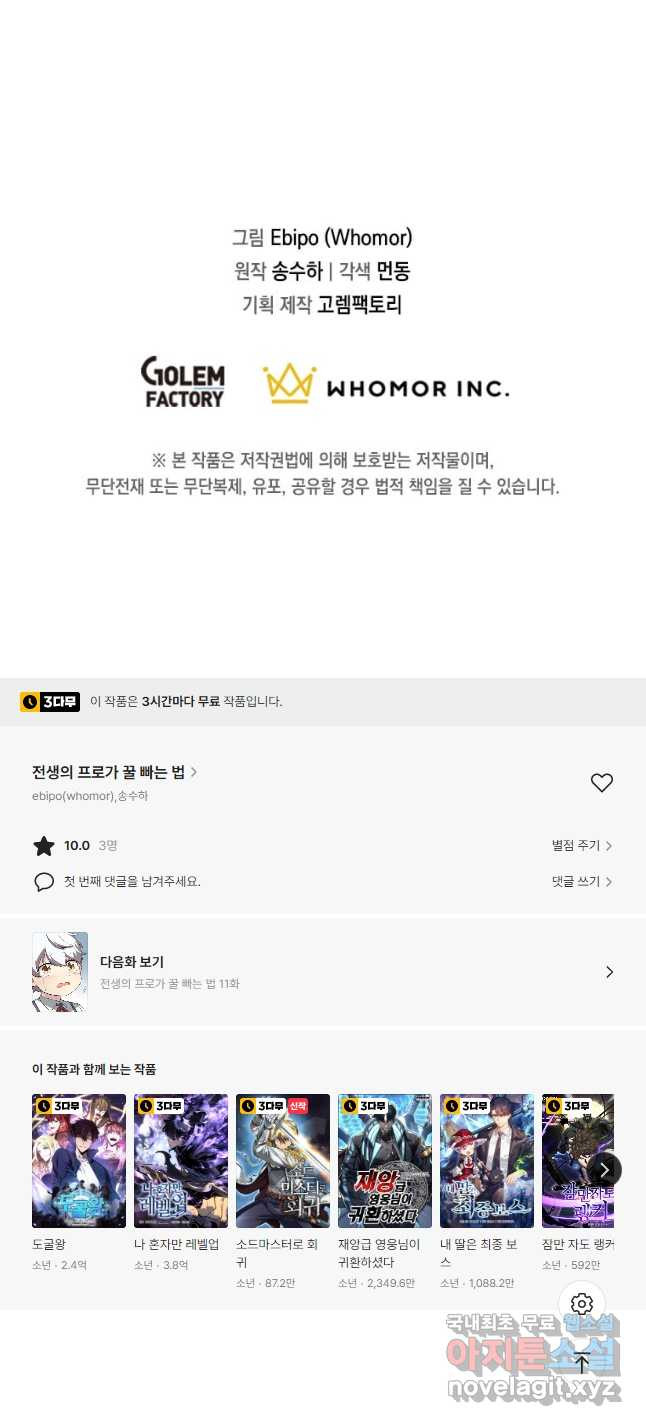The width and height of the screenshot is (646, 1426).
Task: Open the 내 딸은 최종 보스 webtoon card
Action: (487, 1161)
